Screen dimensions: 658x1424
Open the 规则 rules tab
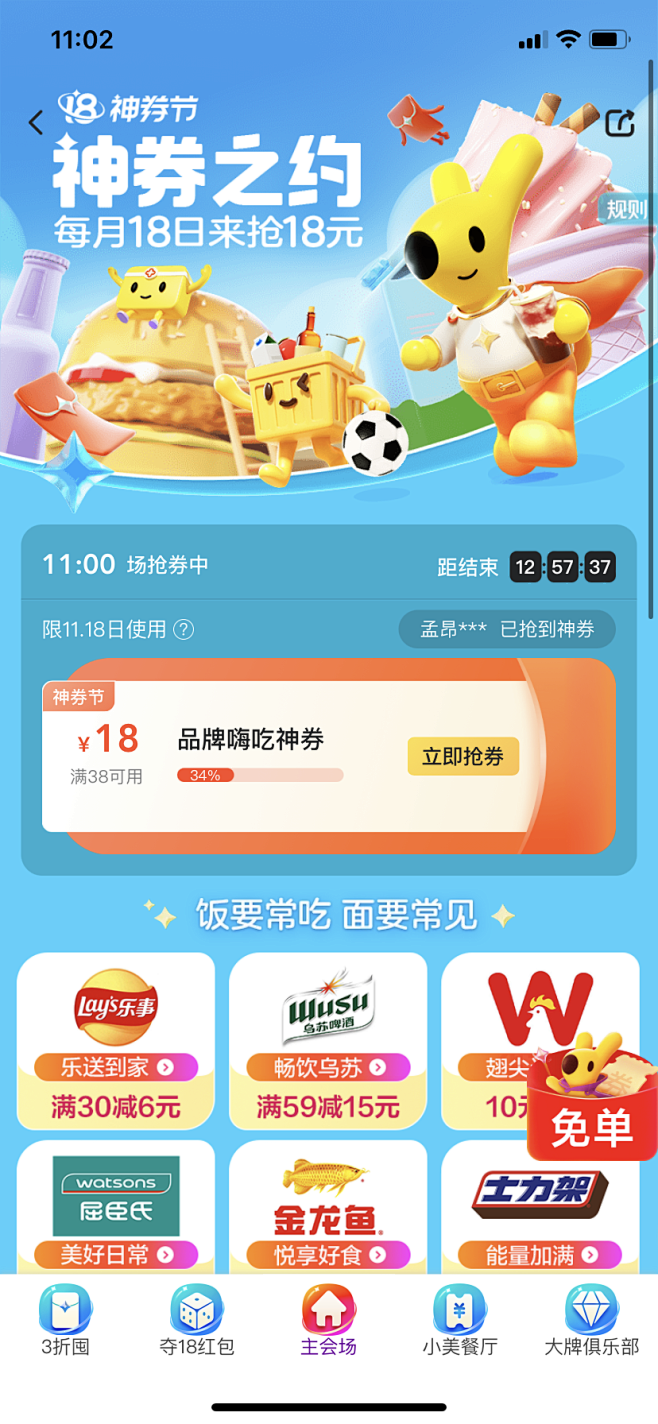click(627, 209)
